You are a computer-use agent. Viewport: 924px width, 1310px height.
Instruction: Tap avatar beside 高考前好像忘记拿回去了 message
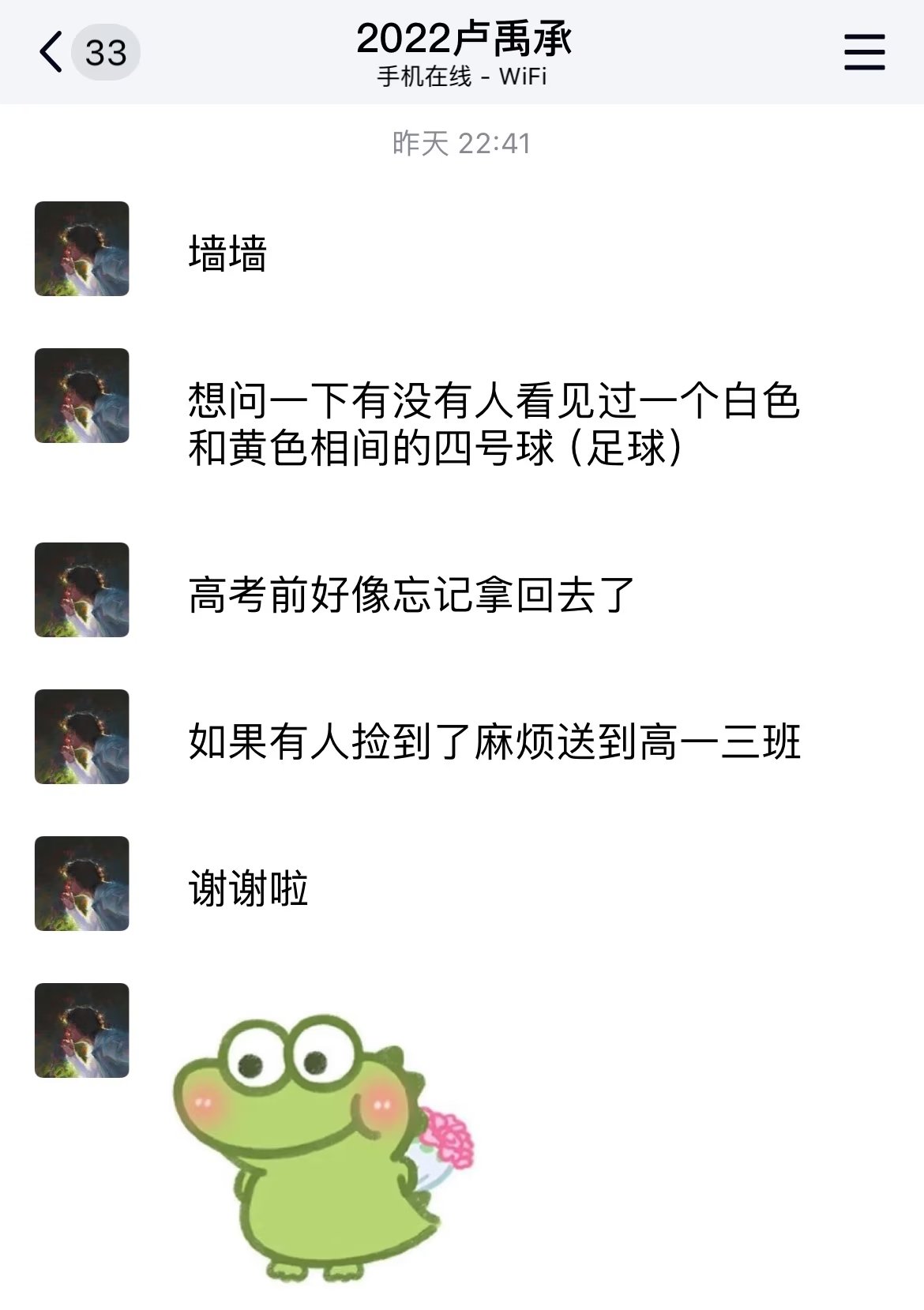tap(81, 589)
